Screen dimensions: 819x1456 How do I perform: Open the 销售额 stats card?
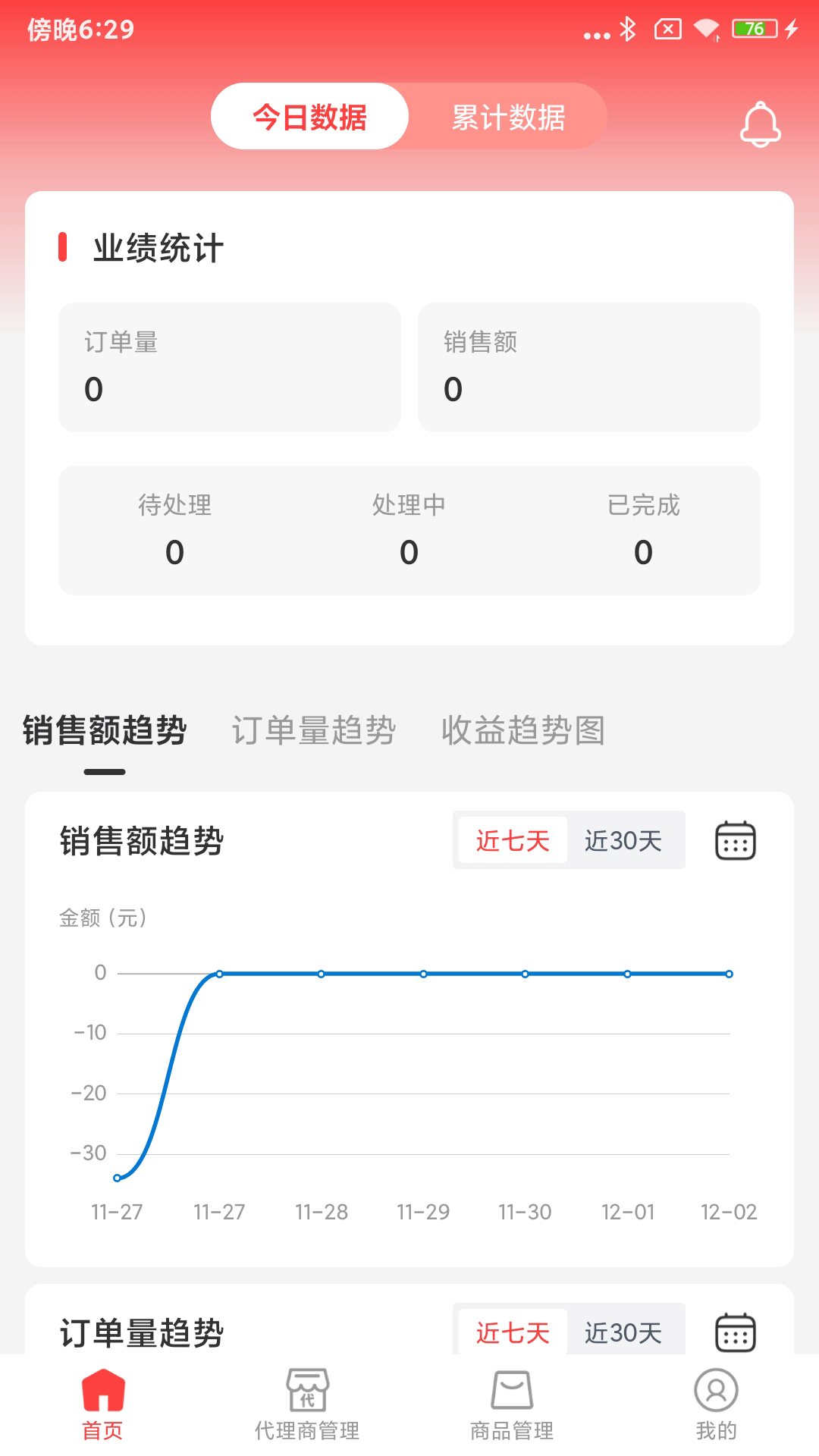[x=589, y=368]
